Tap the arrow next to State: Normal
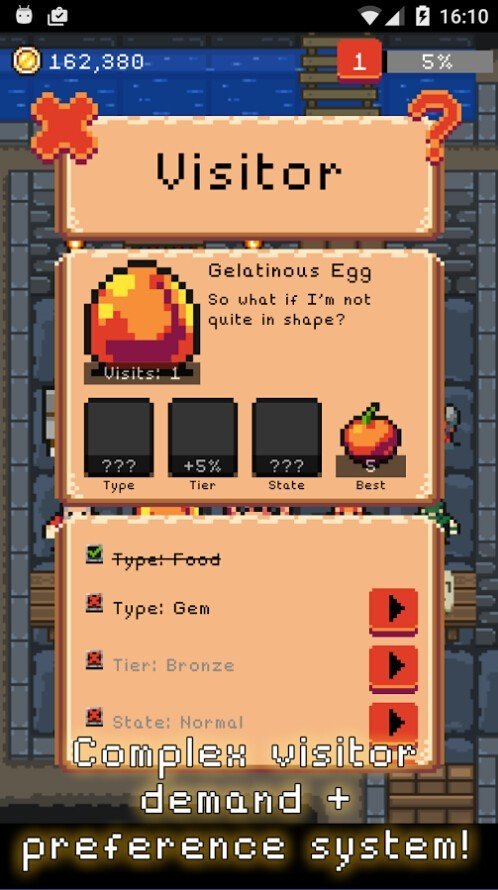Viewport: 498px width, 890px height. 394,724
